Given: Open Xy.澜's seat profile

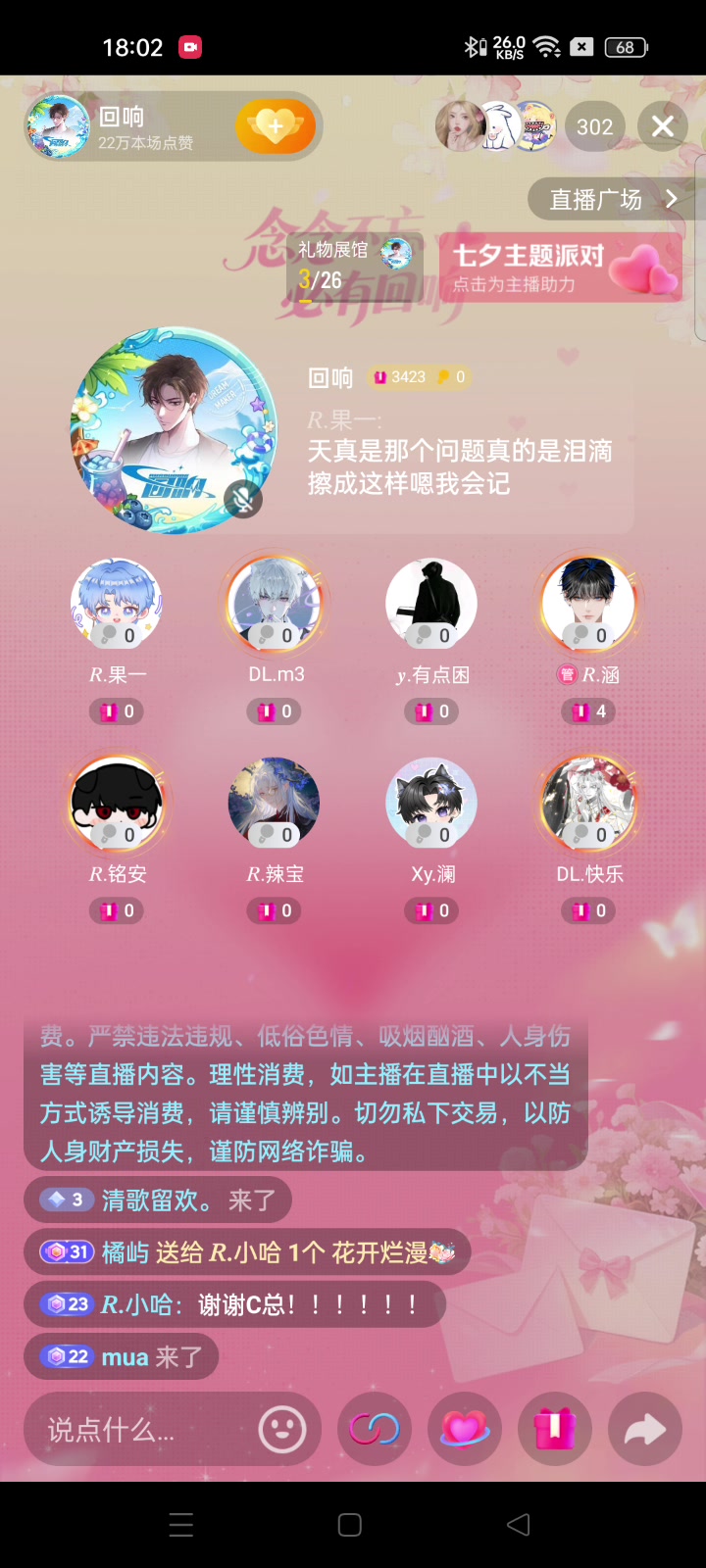Looking at the screenshot, I should 431,804.
